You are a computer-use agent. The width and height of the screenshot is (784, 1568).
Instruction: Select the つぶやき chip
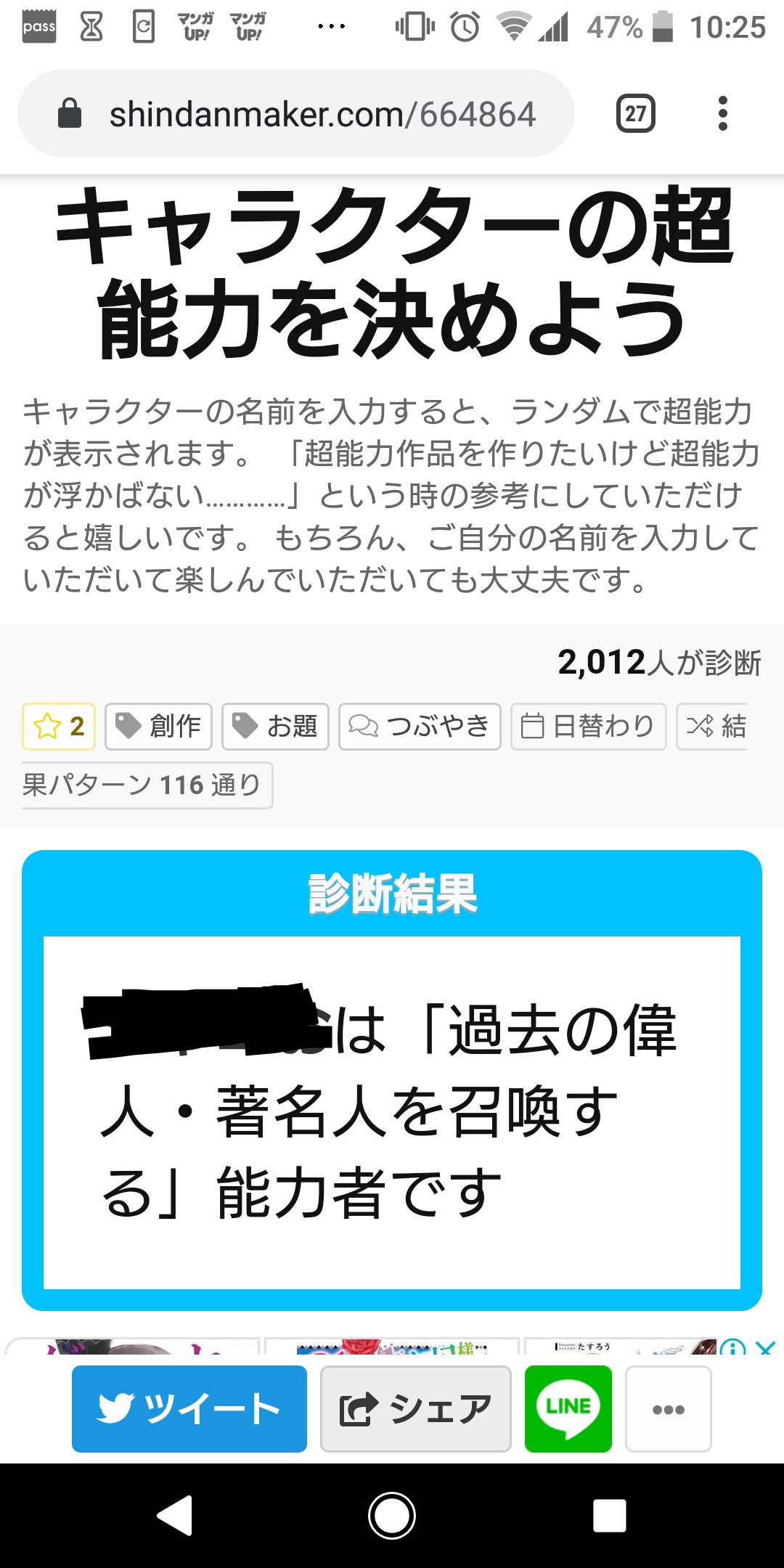point(420,726)
